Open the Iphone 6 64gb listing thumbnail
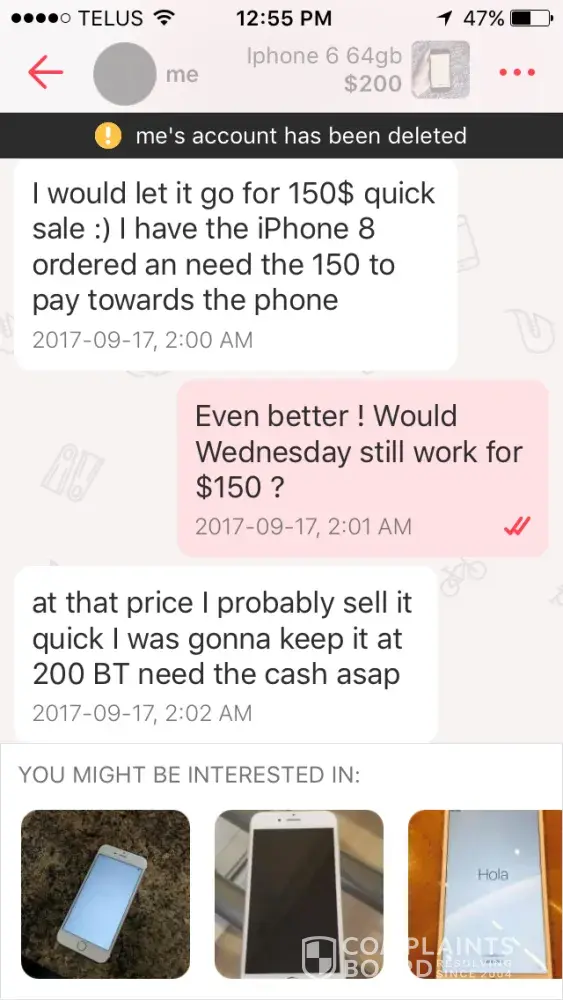Viewport: 563px width, 1000px height. pos(441,70)
